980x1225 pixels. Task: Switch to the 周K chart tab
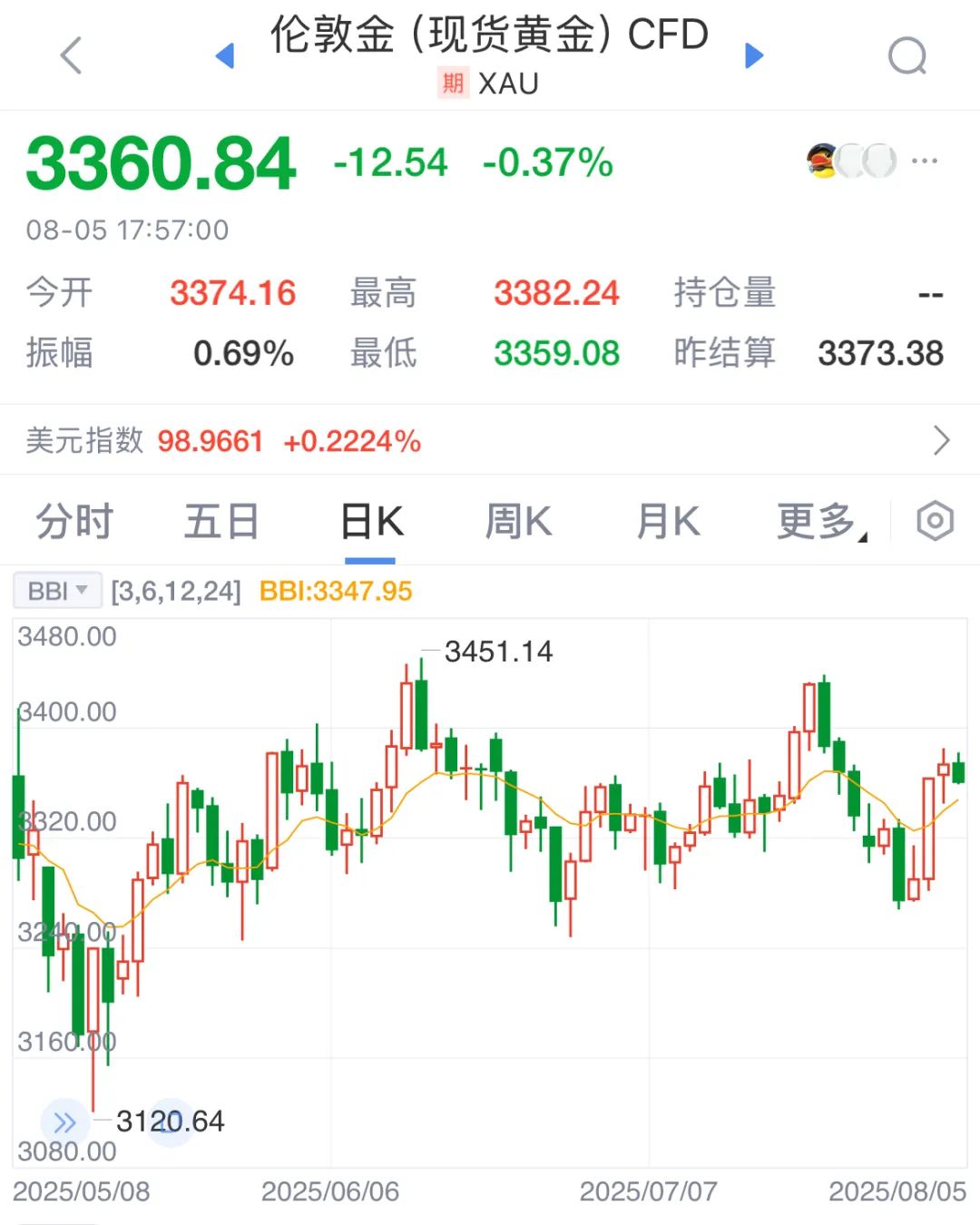pos(518,522)
